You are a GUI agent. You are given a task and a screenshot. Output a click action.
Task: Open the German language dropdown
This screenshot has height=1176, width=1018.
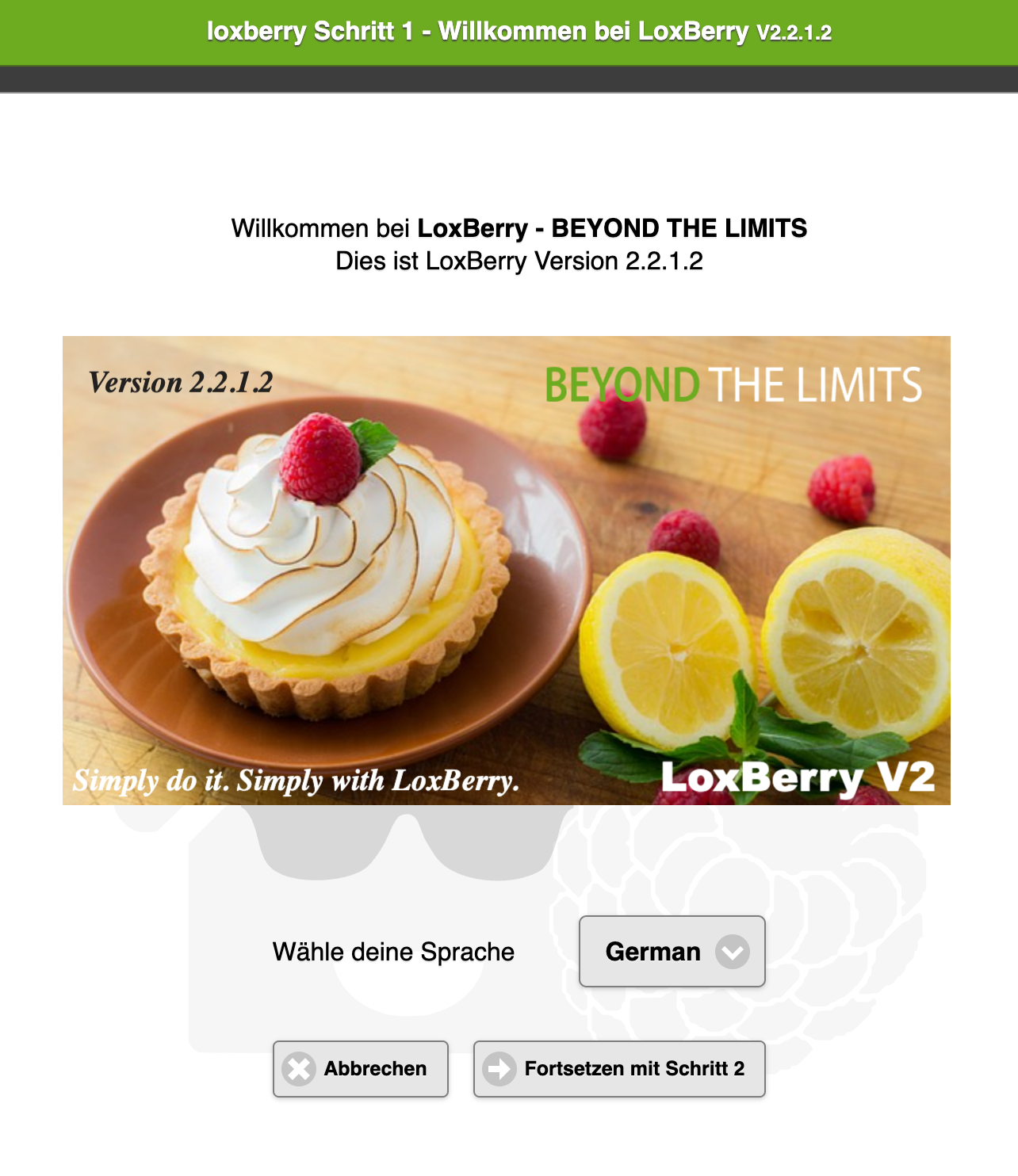[x=672, y=951]
